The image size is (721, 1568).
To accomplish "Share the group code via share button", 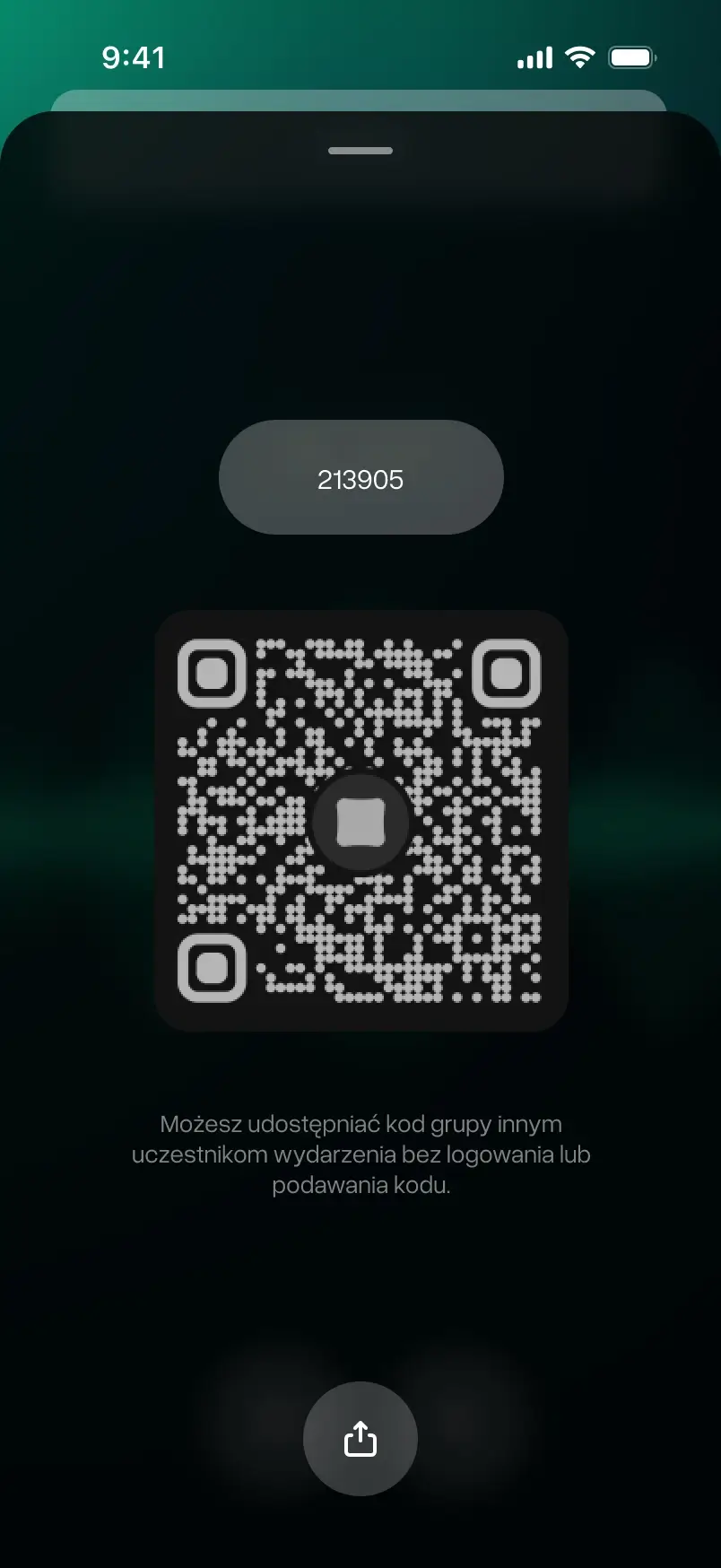I will click(360, 1438).
